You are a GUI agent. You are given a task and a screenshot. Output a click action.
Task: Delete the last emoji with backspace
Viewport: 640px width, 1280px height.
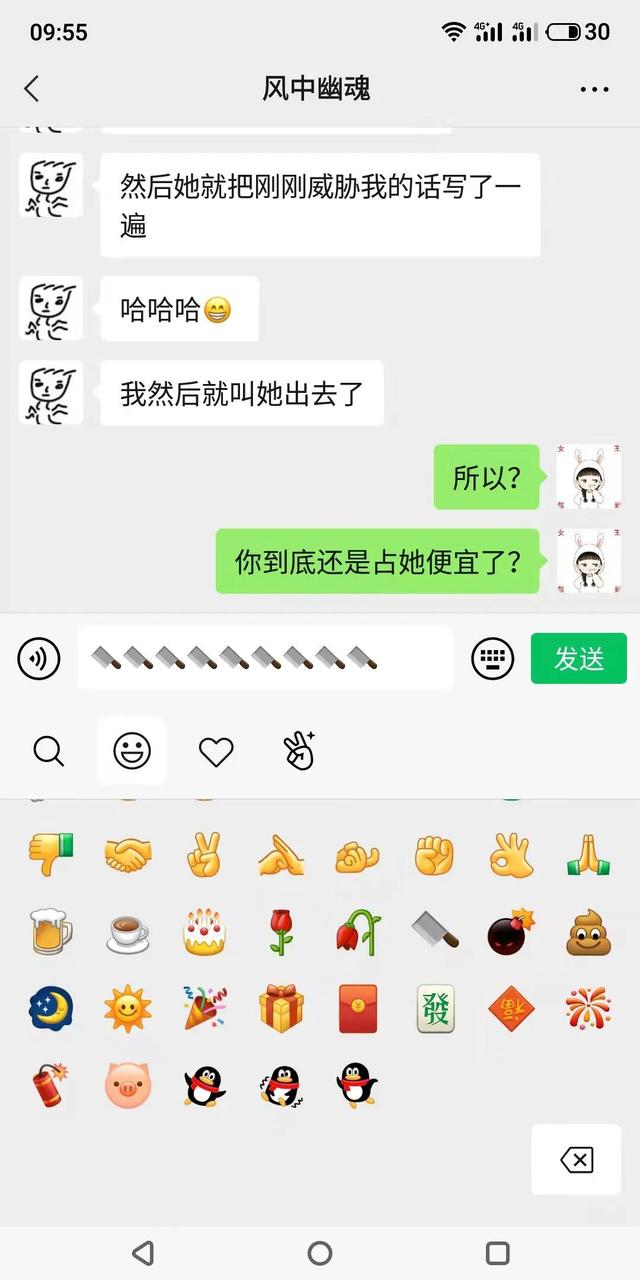tap(576, 1160)
